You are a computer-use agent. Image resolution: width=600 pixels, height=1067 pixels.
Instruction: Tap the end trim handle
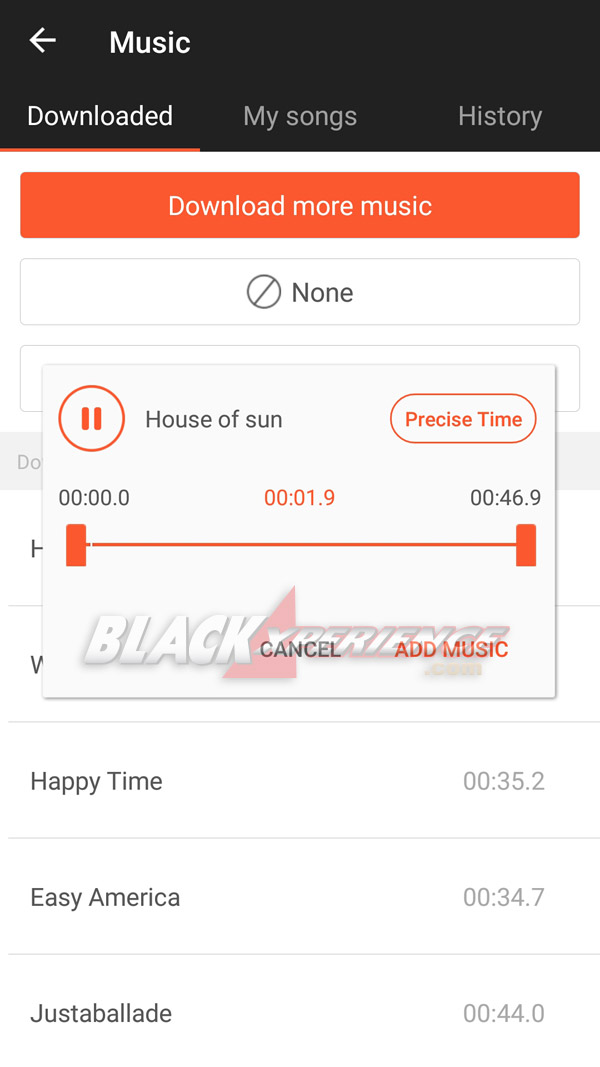pyautogui.click(x=526, y=544)
